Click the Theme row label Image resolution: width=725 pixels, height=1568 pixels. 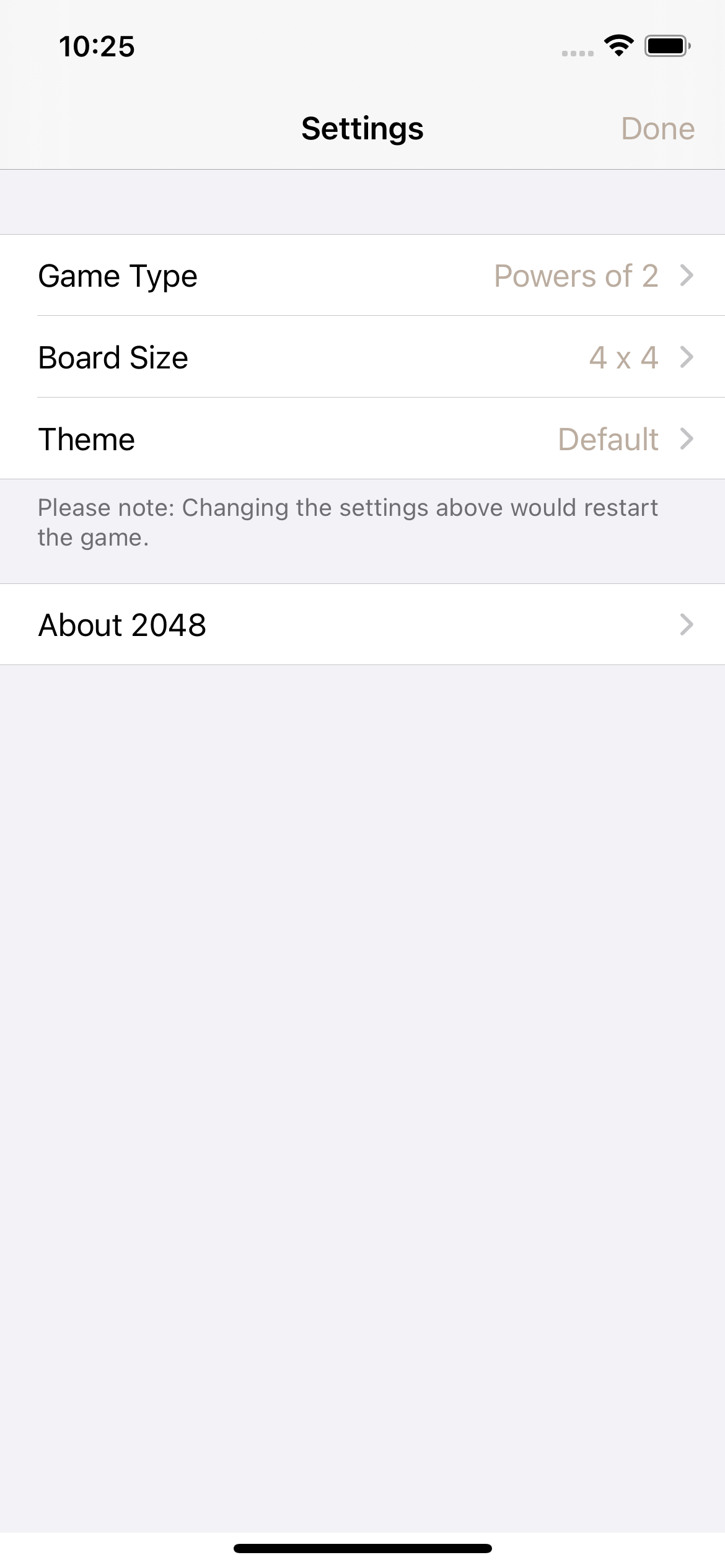pyautogui.click(x=87, y=439)
